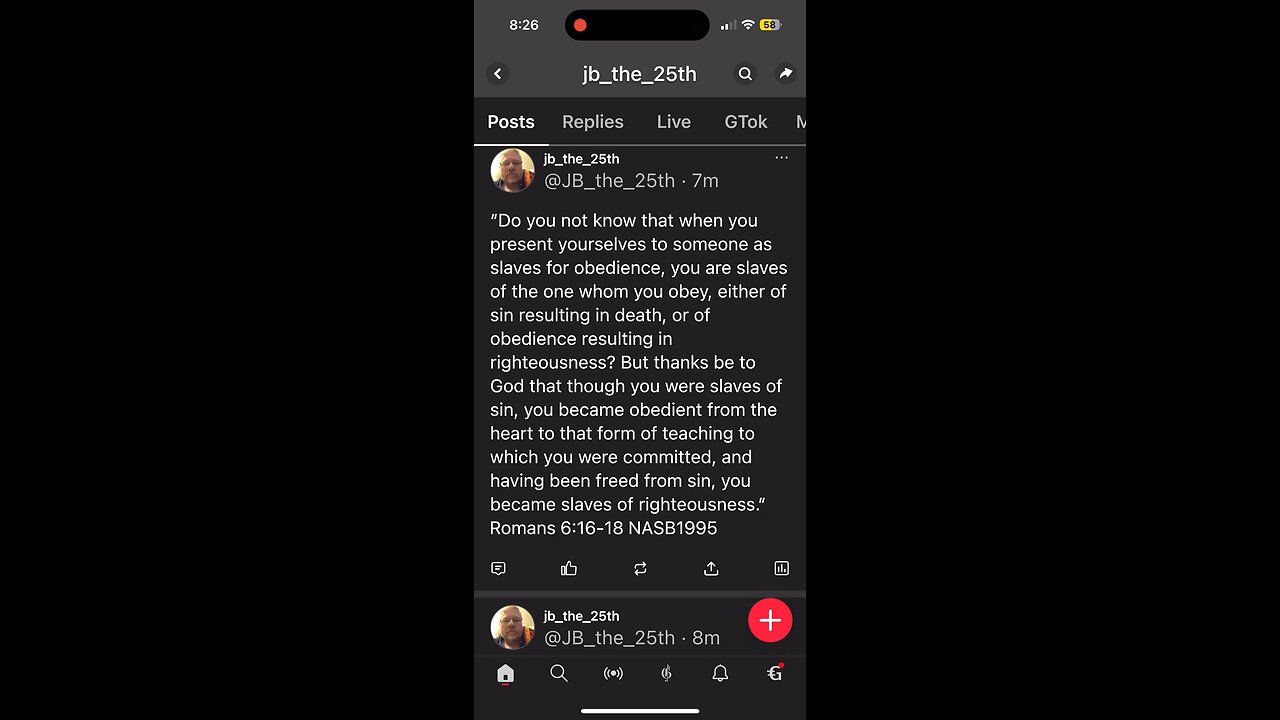Share jb_the_25th's profile
This screenshot has width=1280, height=720.
[785, 74]
